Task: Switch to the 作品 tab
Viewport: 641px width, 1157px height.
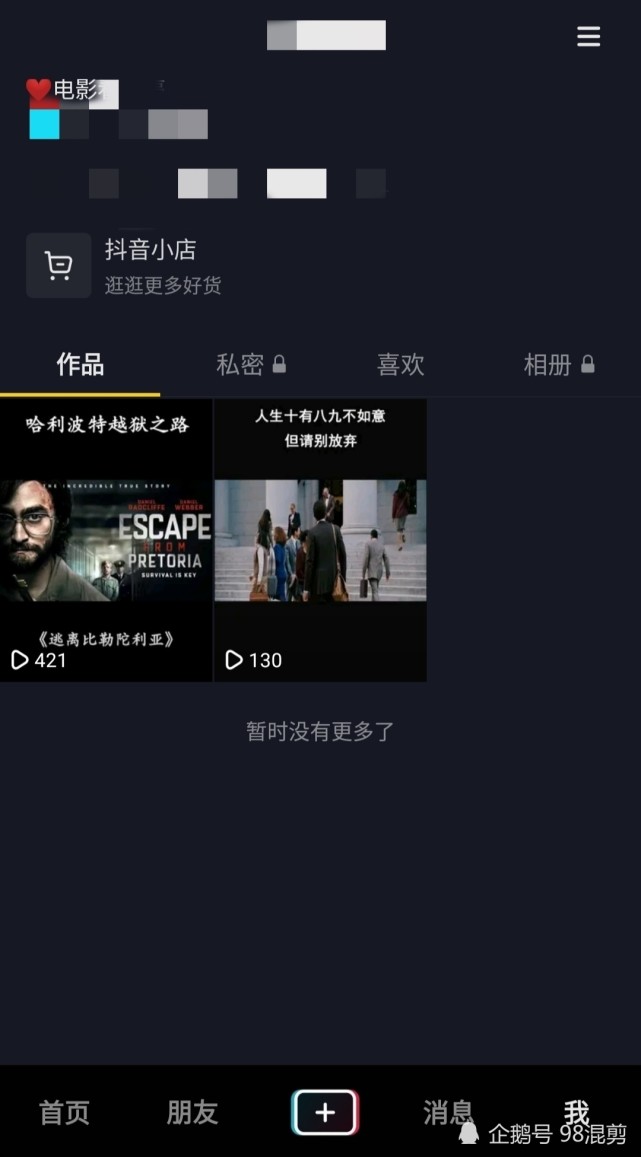Action: (80, 365)
